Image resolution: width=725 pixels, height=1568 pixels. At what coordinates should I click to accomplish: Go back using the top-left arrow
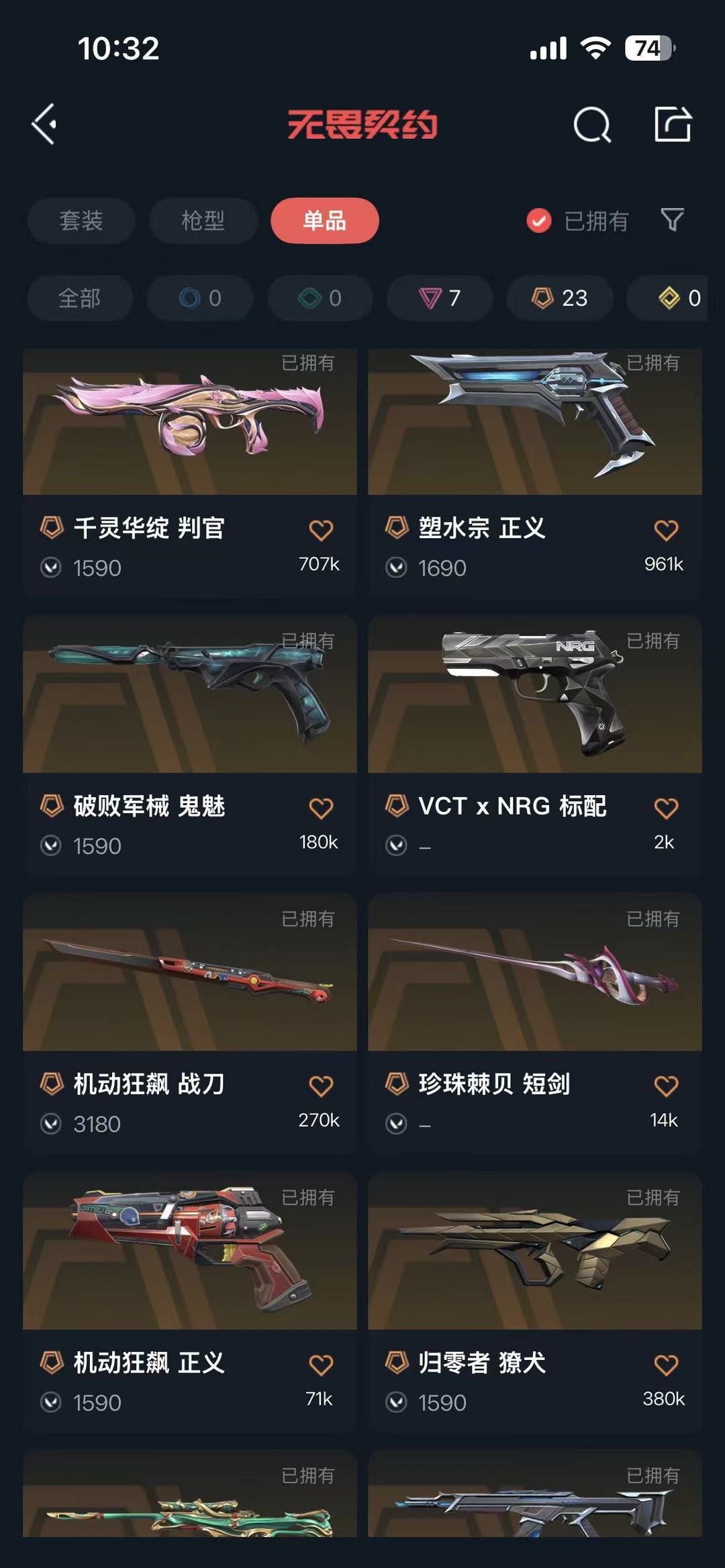44,124
